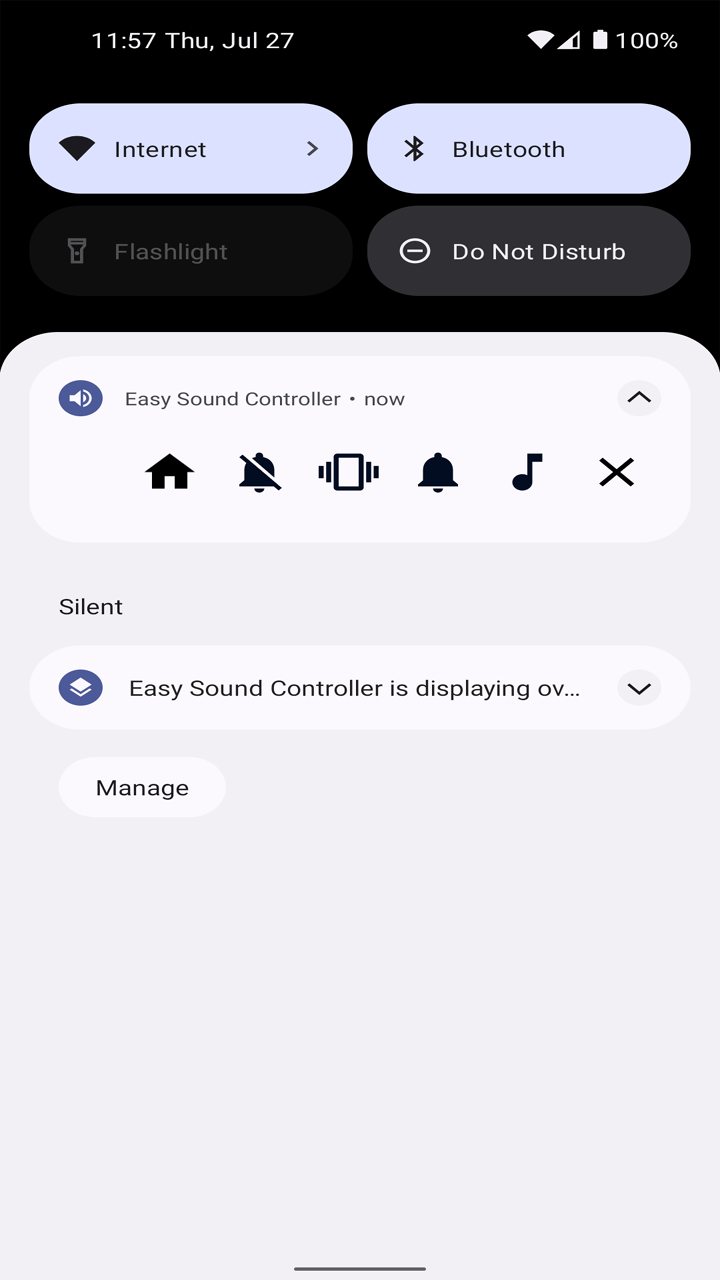Turn off Bluetooth tile
This screenshot has height=1280, width=720.
(528, 148)
